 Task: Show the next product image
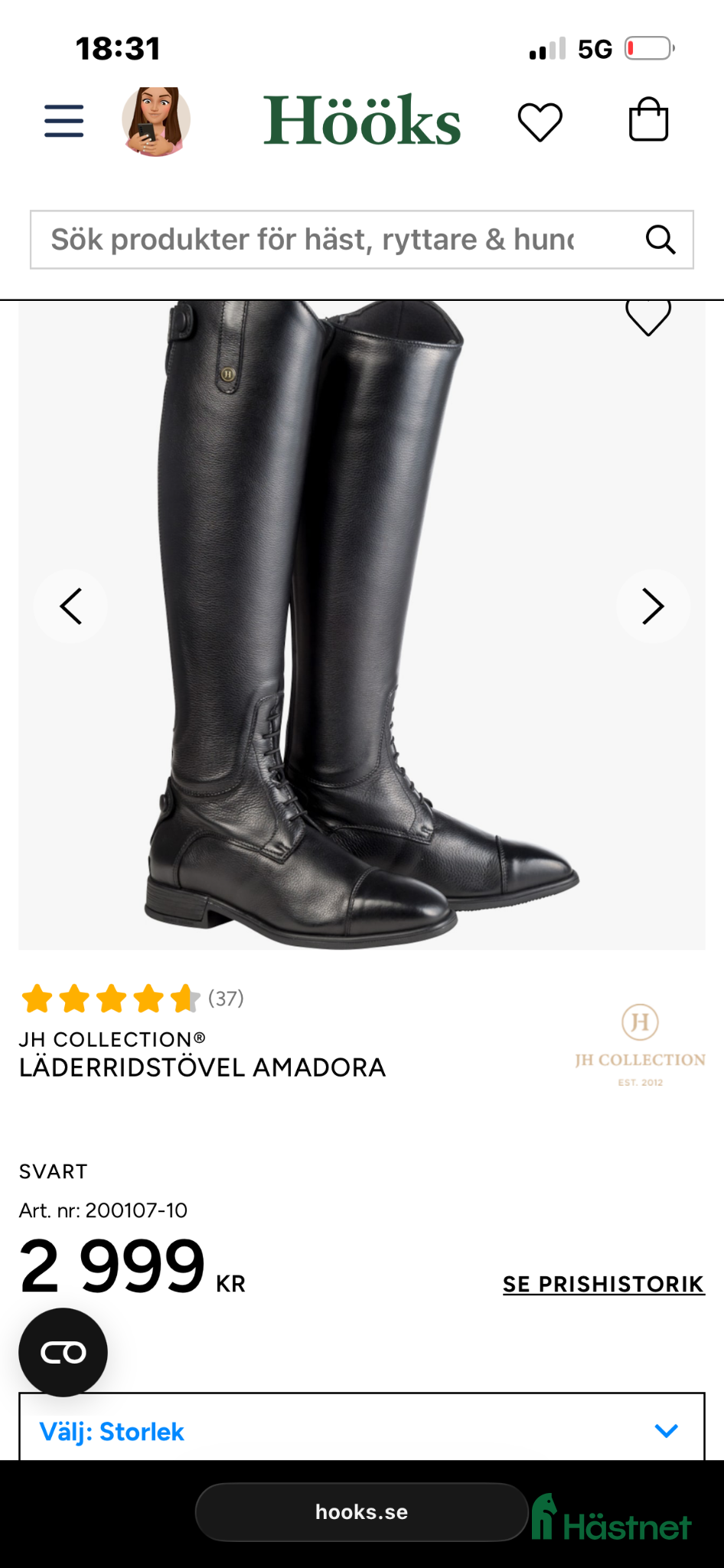[x=653, y=606]
